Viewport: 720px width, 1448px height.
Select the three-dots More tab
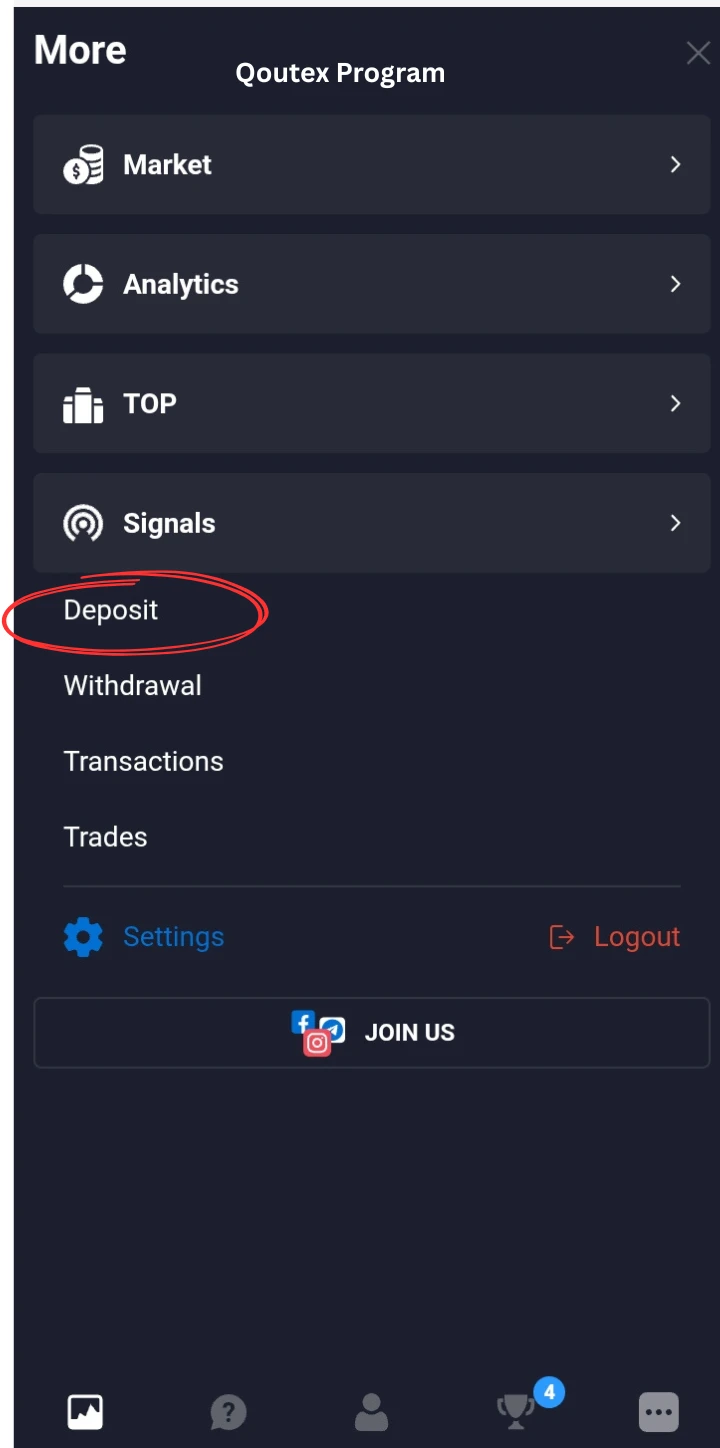click(658, 1412)
